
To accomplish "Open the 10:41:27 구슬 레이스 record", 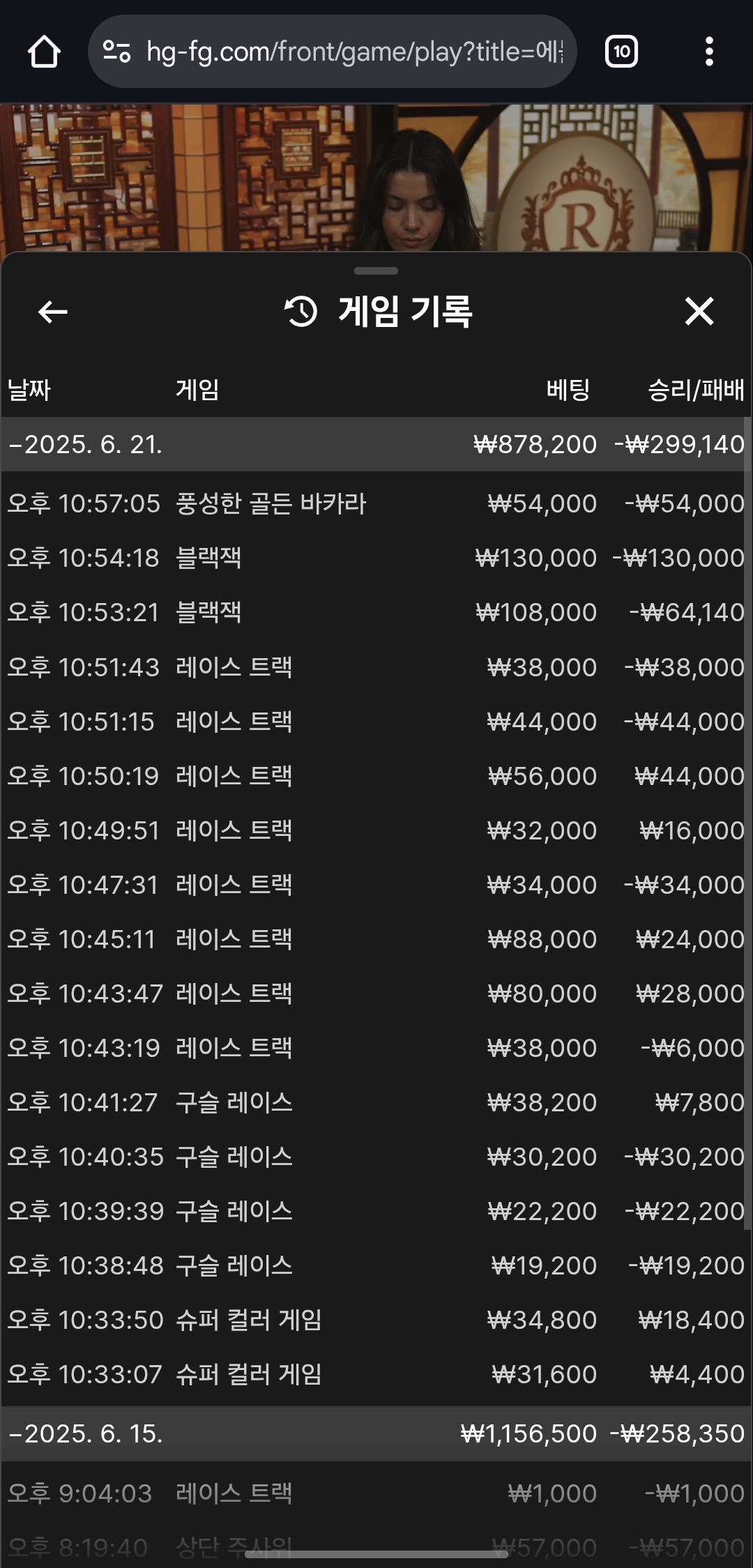I will (x=376, y=1102).
